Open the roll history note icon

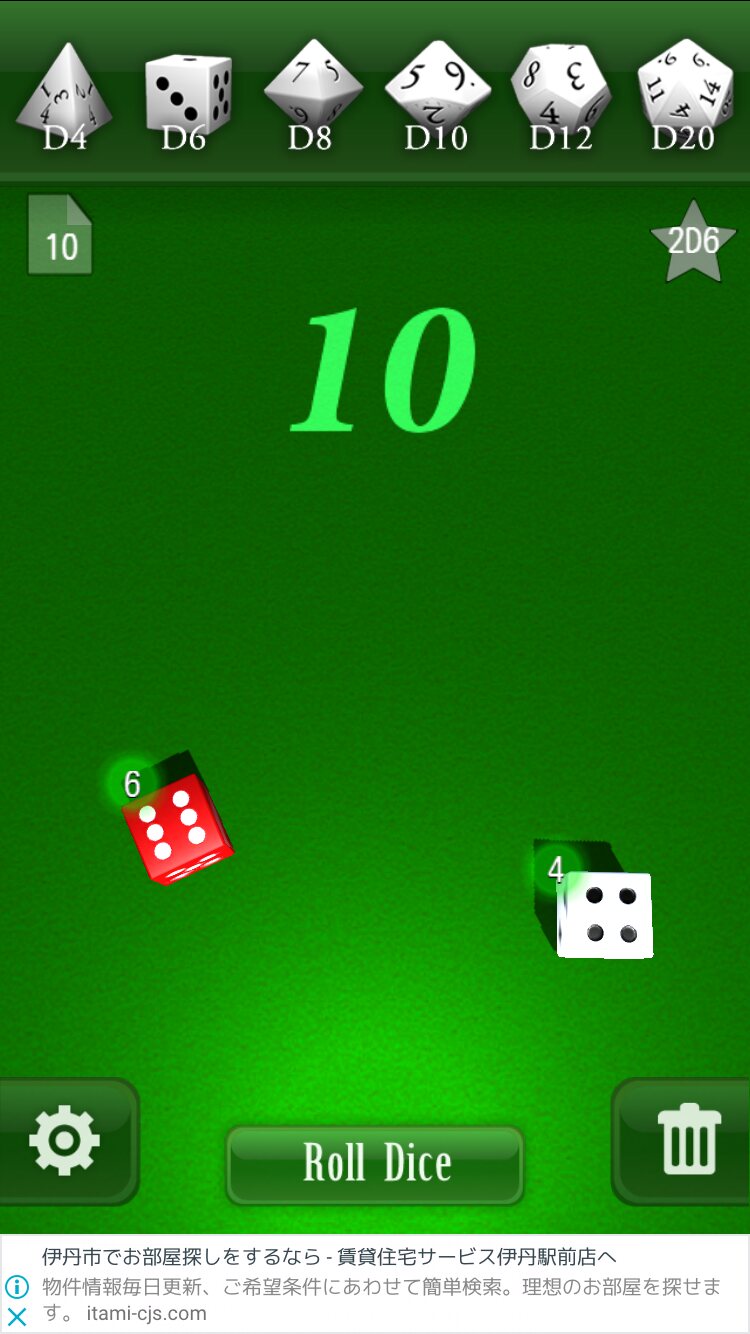coord(60,236)
